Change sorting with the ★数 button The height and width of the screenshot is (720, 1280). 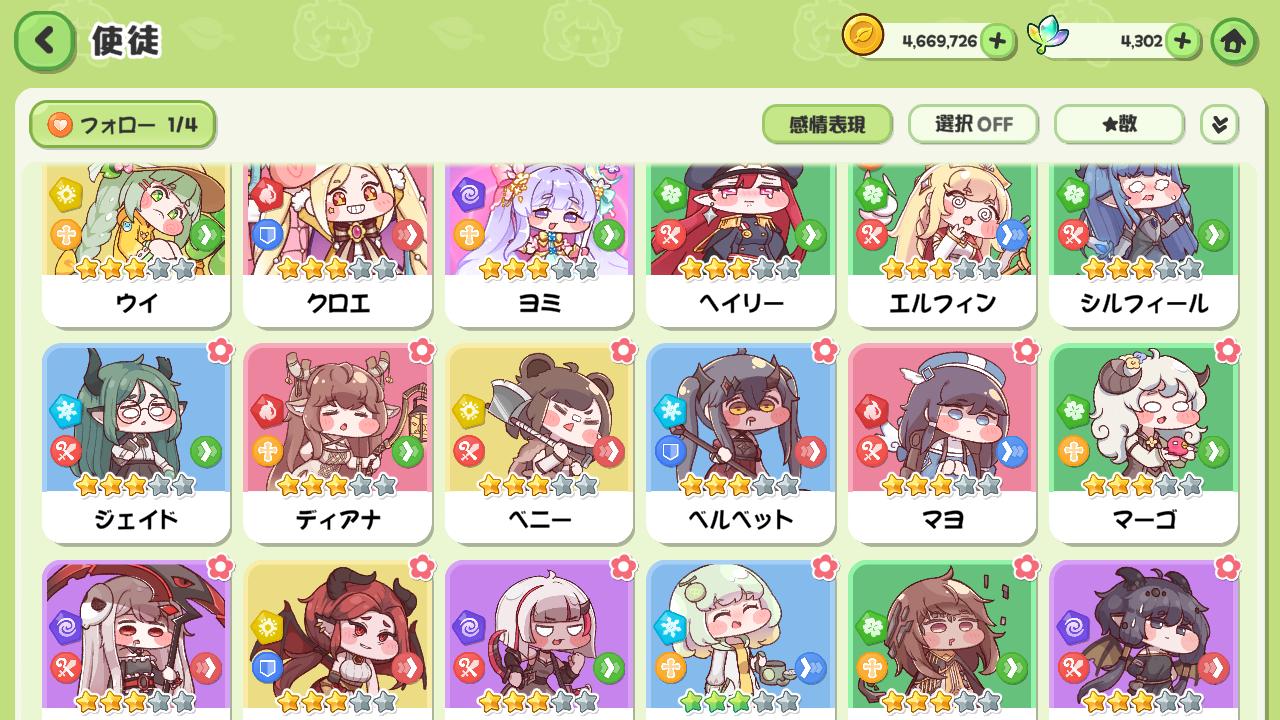pos(1119,124)
